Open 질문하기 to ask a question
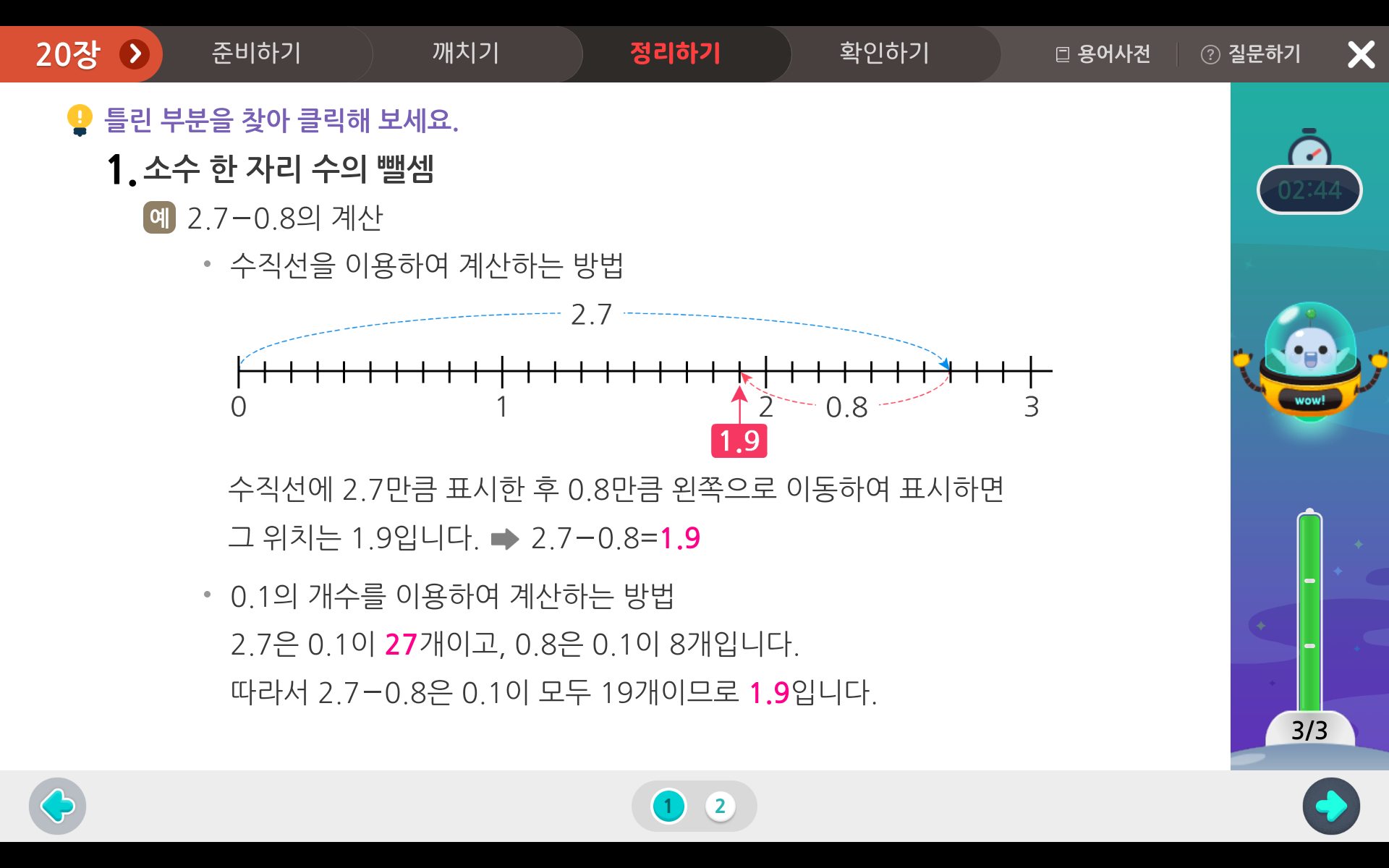 1252,54
